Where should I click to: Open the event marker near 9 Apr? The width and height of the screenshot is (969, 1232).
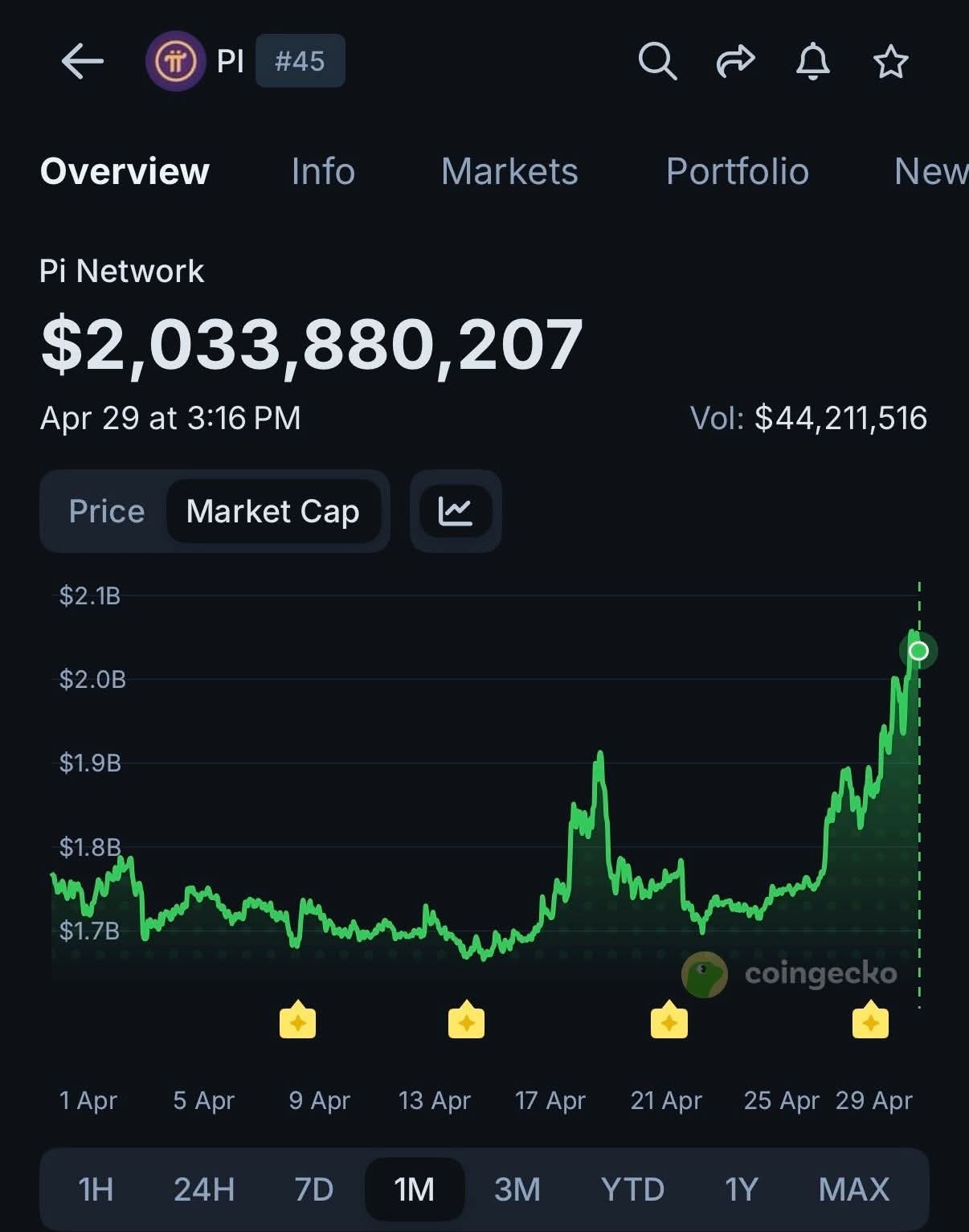pos(297,1021)
